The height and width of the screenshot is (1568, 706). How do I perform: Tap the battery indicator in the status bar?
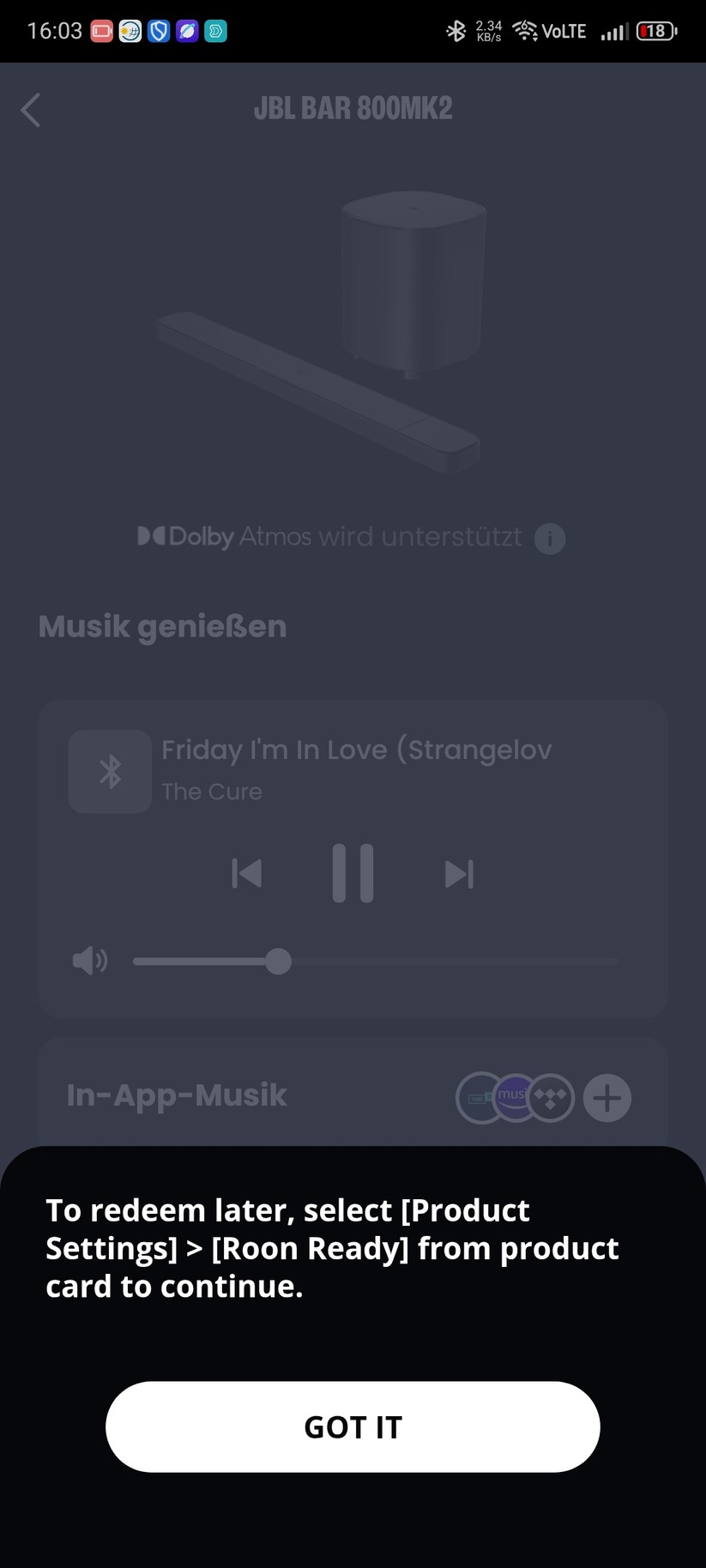coord(655,30)
